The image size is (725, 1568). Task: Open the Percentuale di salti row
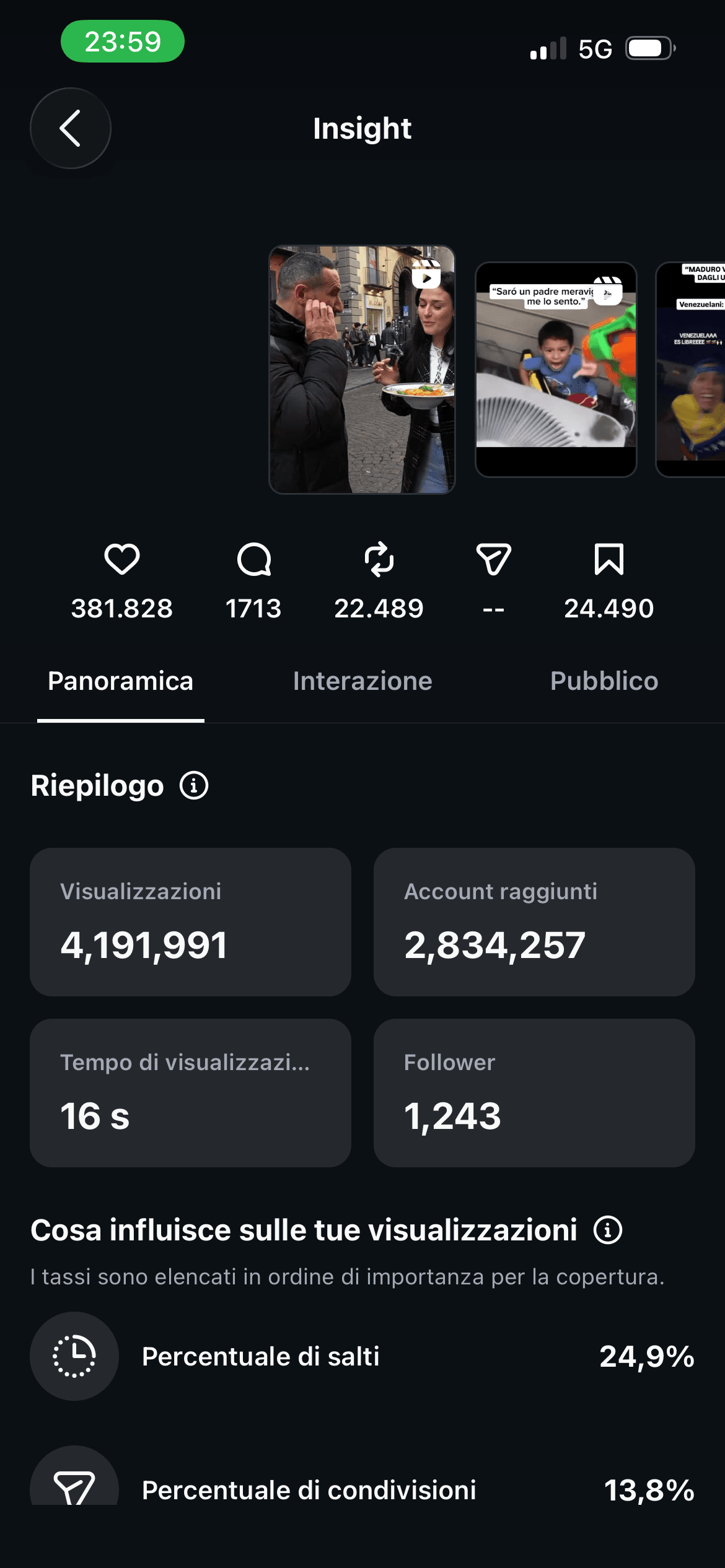click(x=362, y=1356)
